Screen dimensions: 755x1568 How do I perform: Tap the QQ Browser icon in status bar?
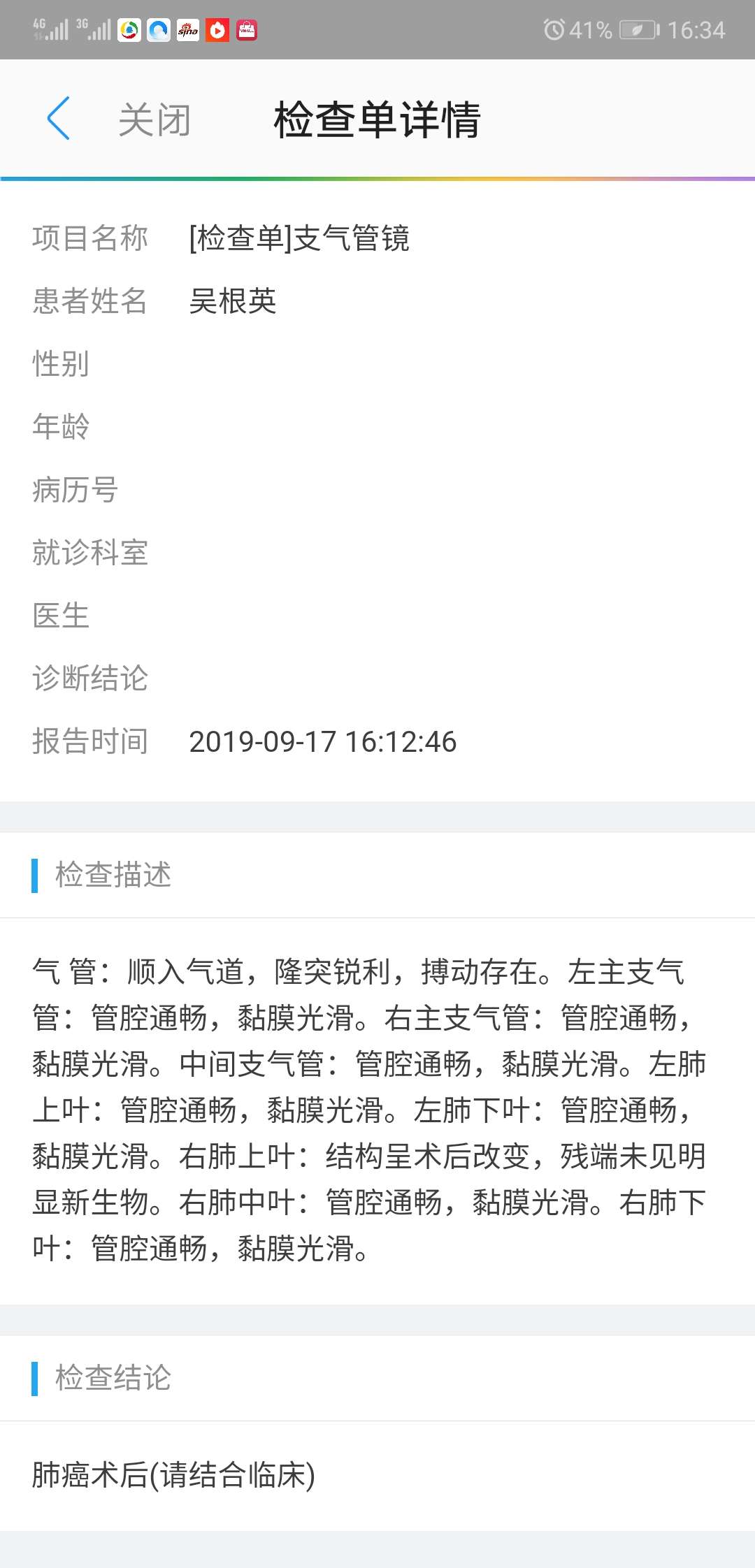point(157,29)
